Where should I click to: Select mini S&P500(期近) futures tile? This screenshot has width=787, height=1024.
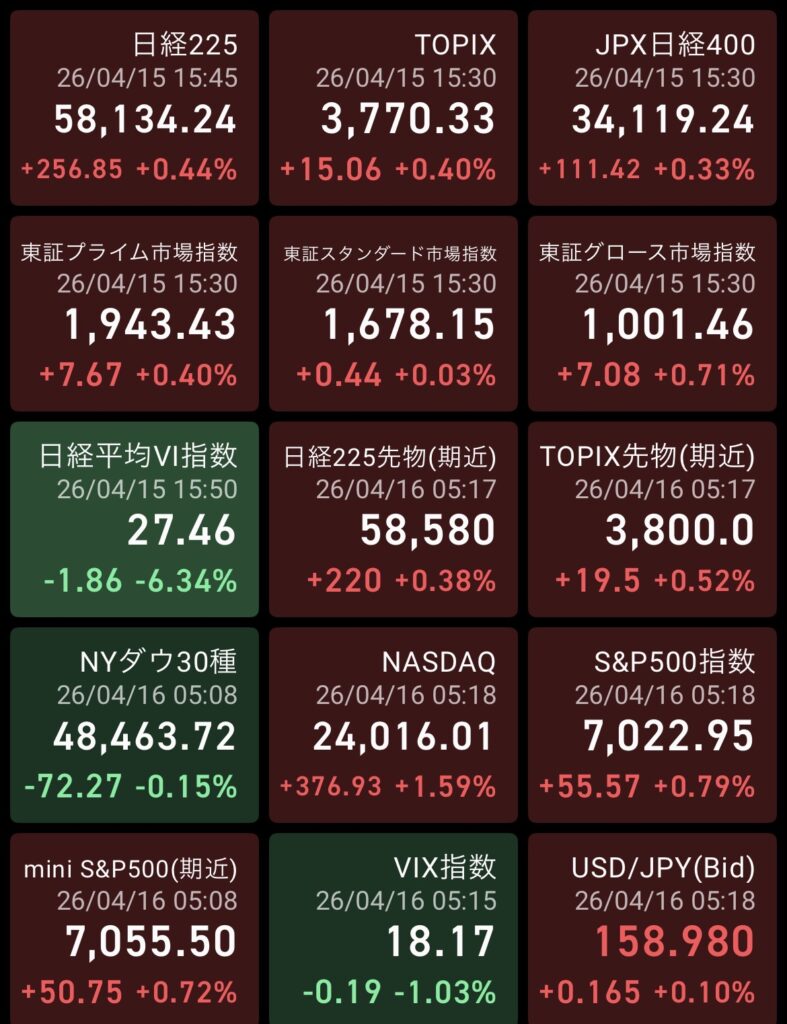point(134,928)
